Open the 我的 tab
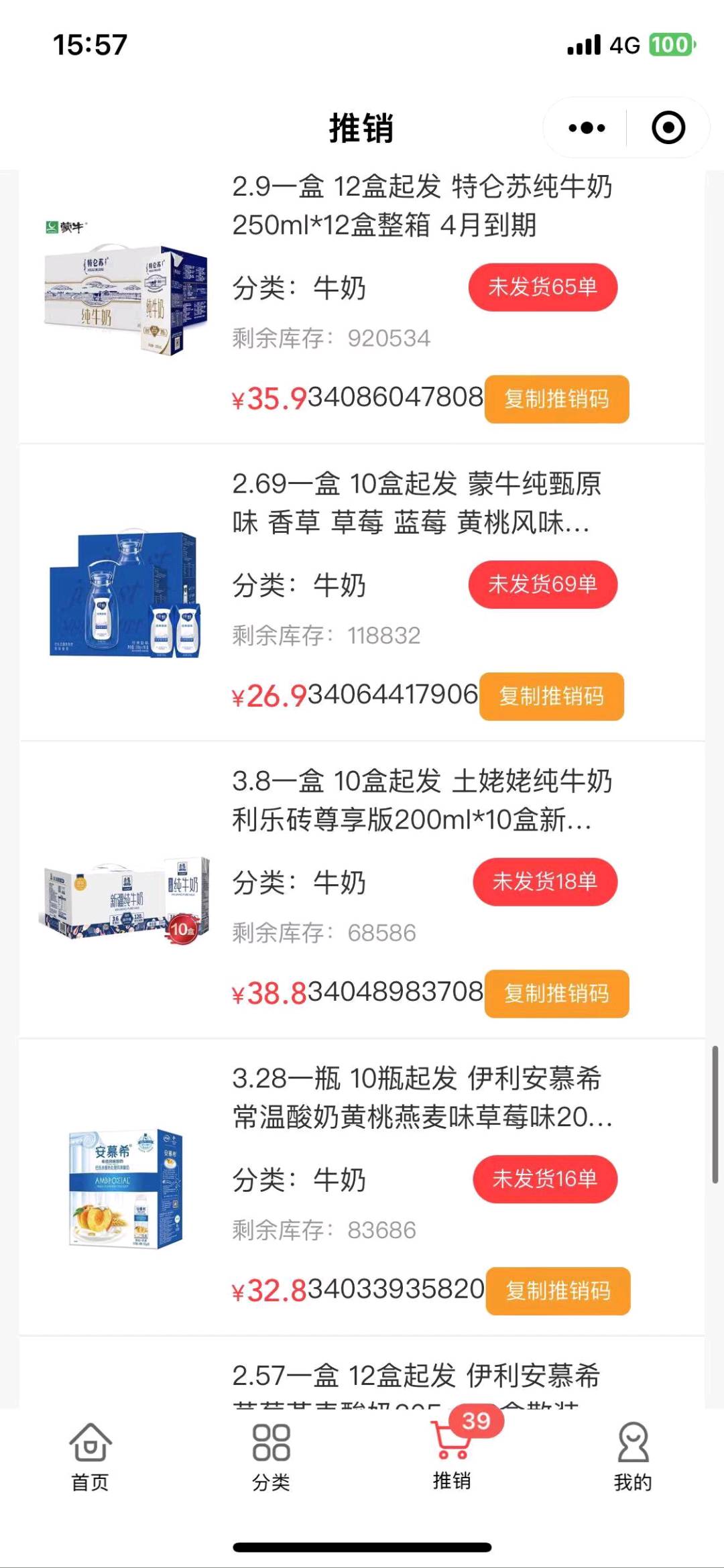The image size is (724, 1568). [633, 1455]
